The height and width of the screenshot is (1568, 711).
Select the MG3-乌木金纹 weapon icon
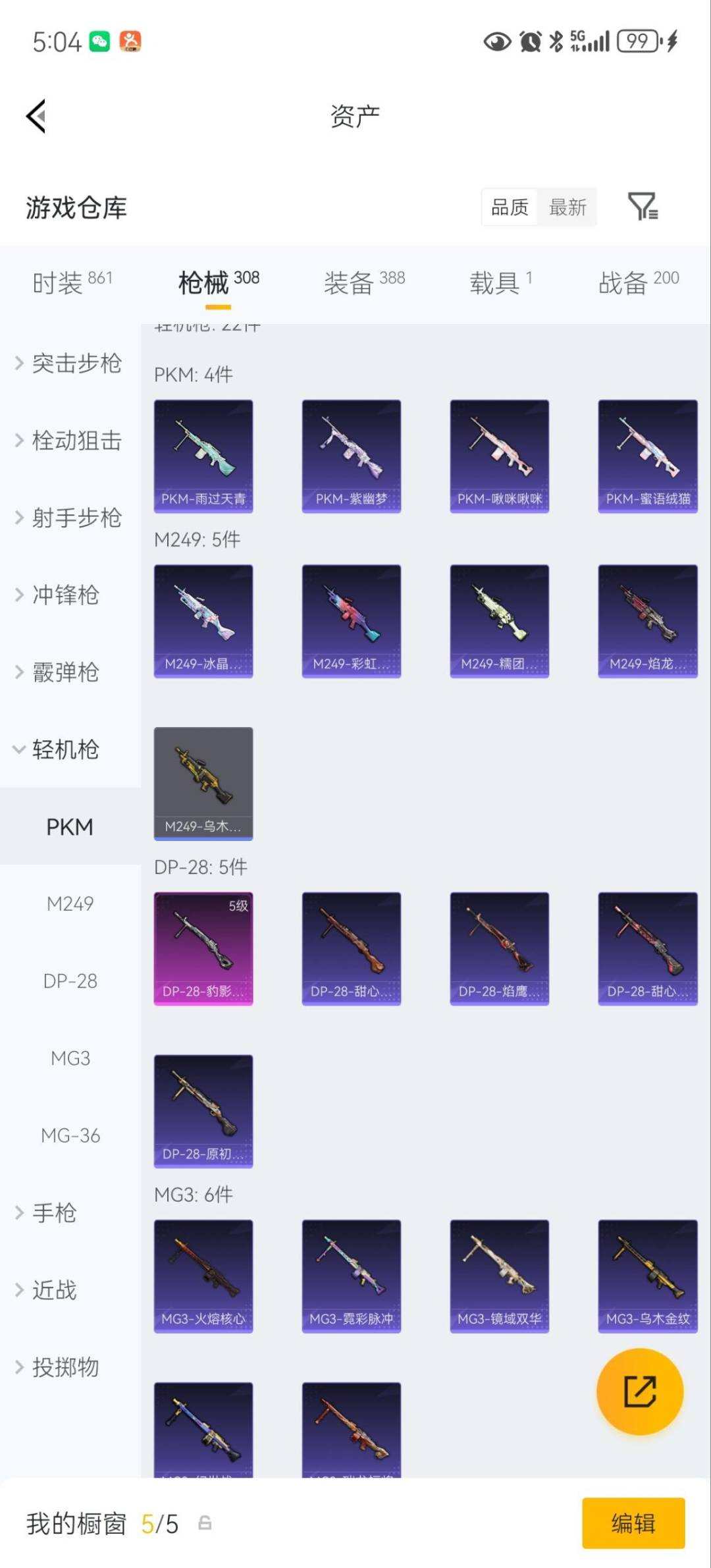(x=646, y=1276)
